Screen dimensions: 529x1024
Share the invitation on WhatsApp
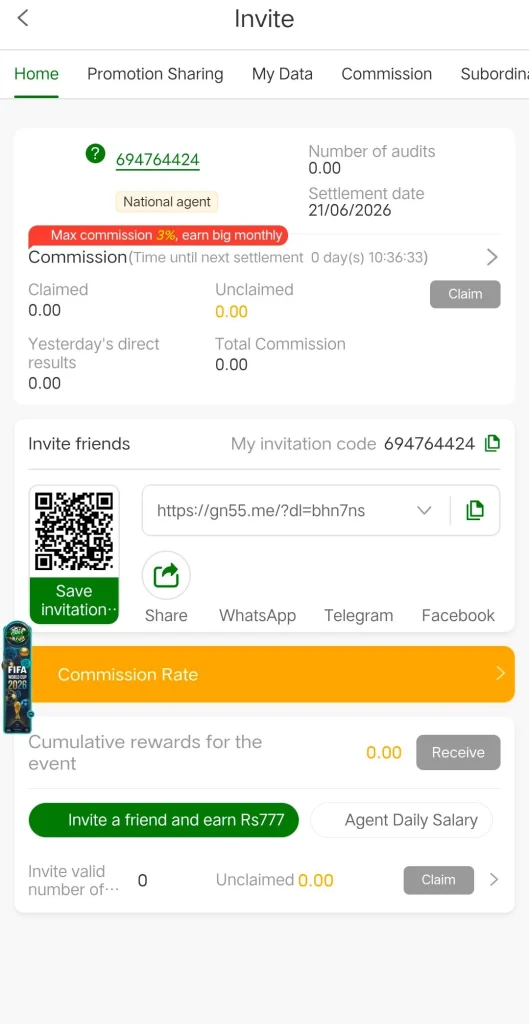coord(257,615)
